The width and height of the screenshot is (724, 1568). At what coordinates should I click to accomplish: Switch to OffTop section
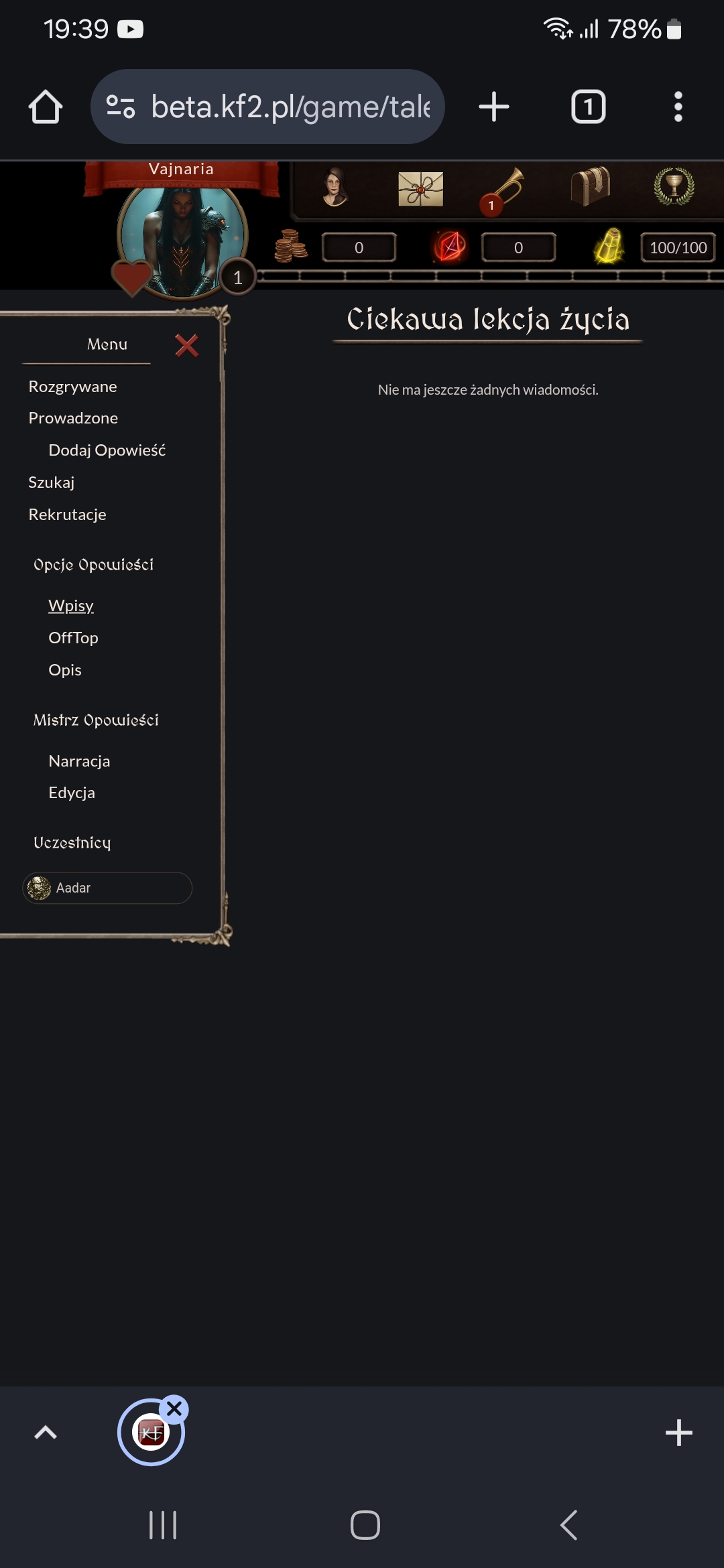tap(73, 638)
